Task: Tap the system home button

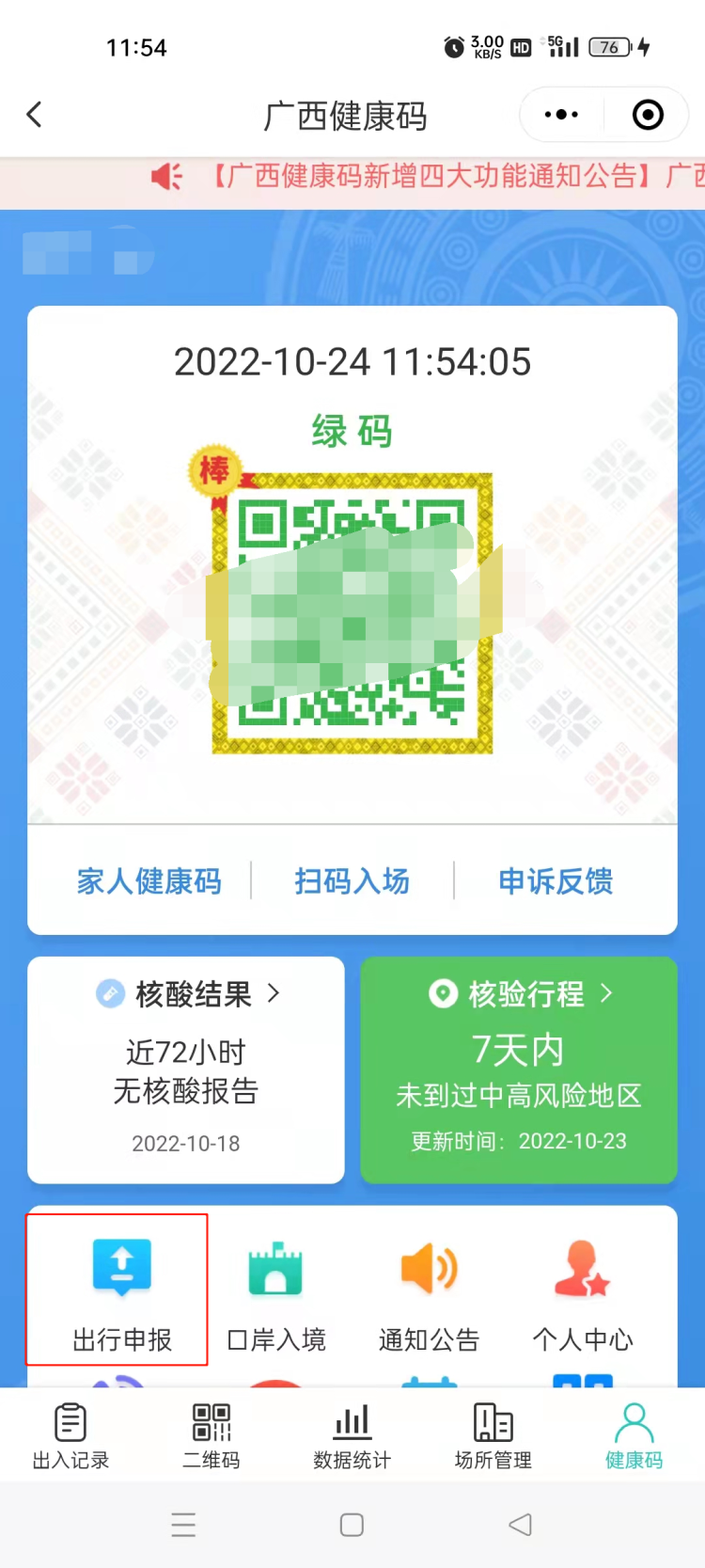Action: [x=352, y=1525]
